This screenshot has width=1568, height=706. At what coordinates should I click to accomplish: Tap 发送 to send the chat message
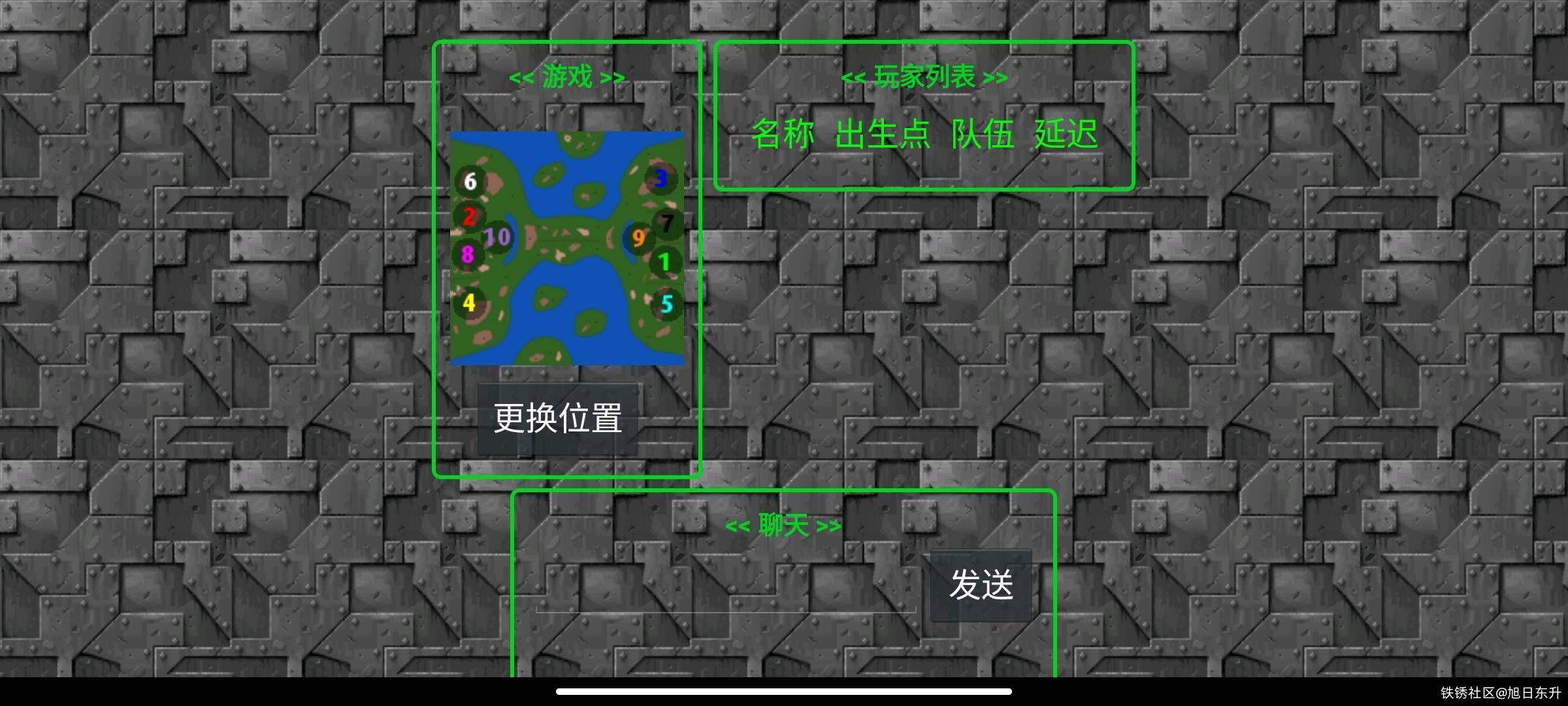click(981, 584)
